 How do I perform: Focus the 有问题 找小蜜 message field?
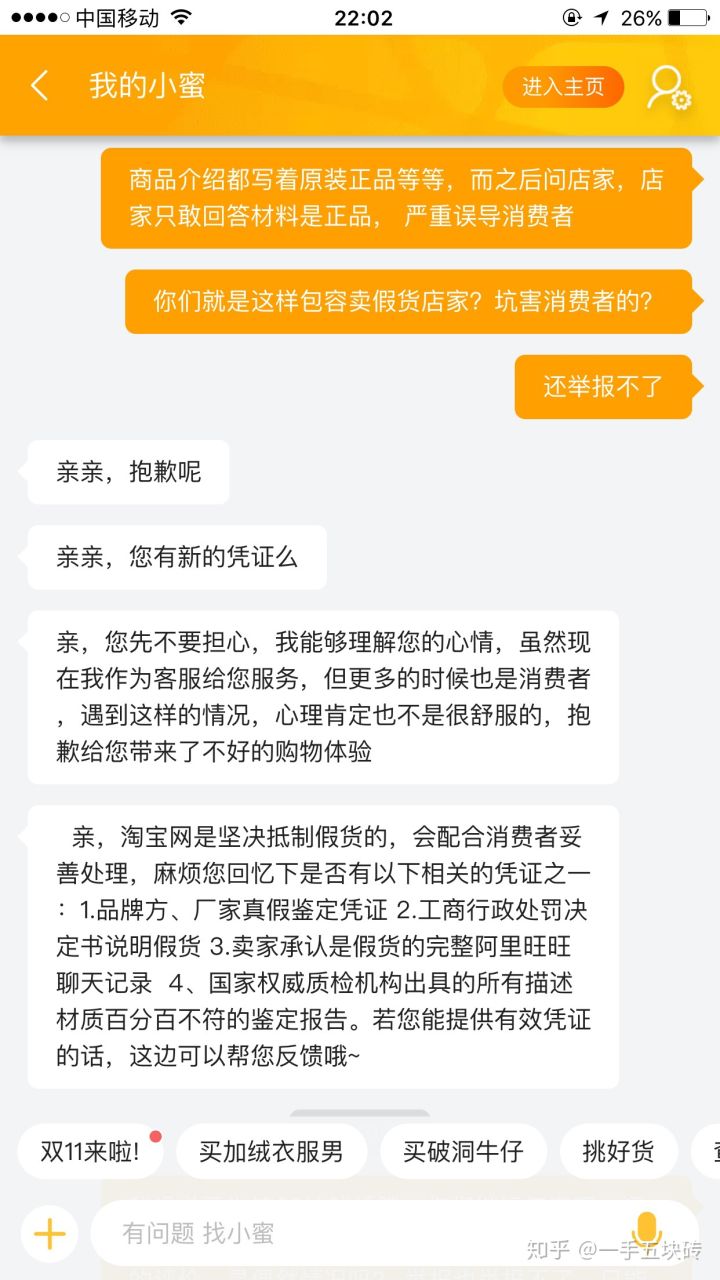tap(350, 1234)
